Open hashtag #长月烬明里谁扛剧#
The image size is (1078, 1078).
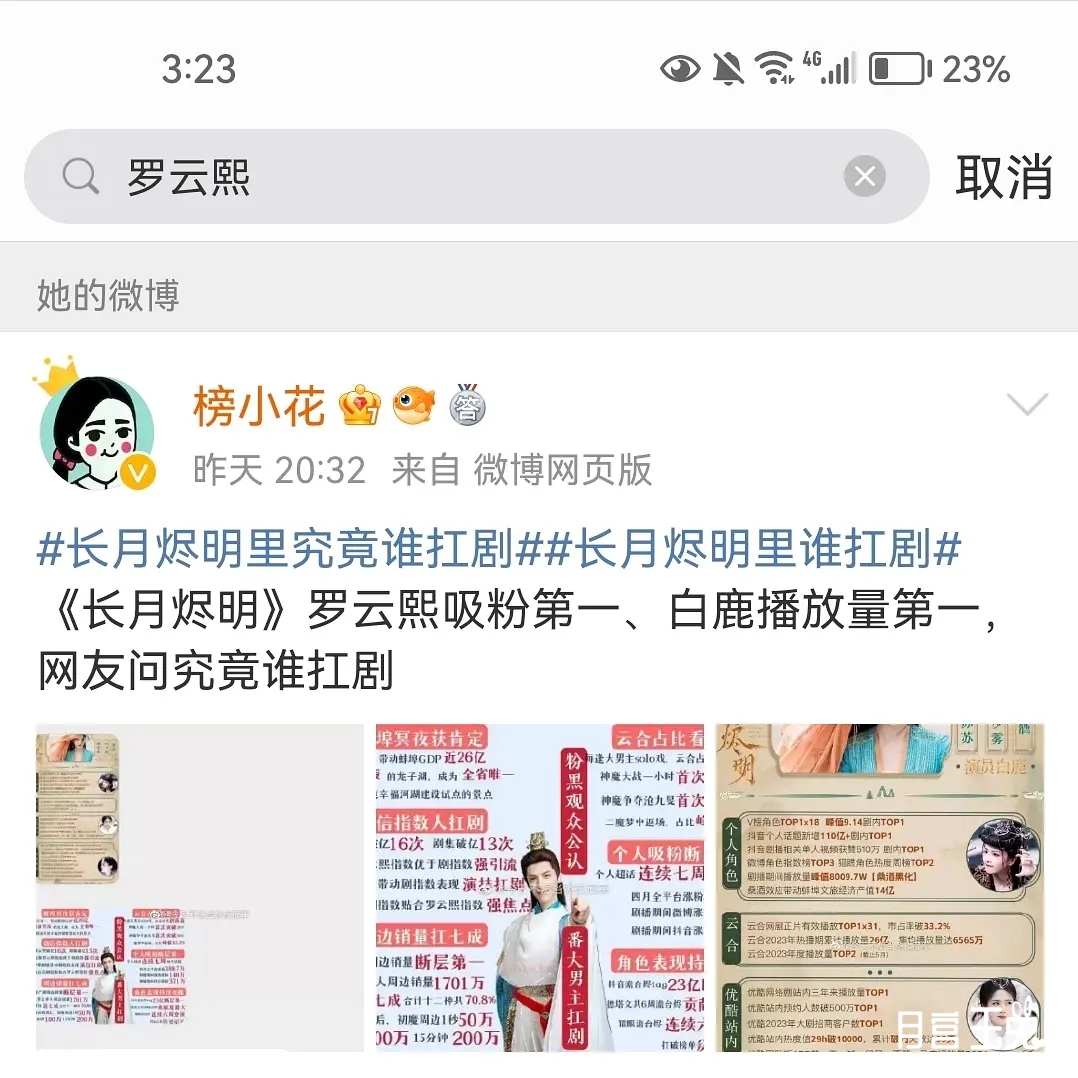[x=754, y=550]
